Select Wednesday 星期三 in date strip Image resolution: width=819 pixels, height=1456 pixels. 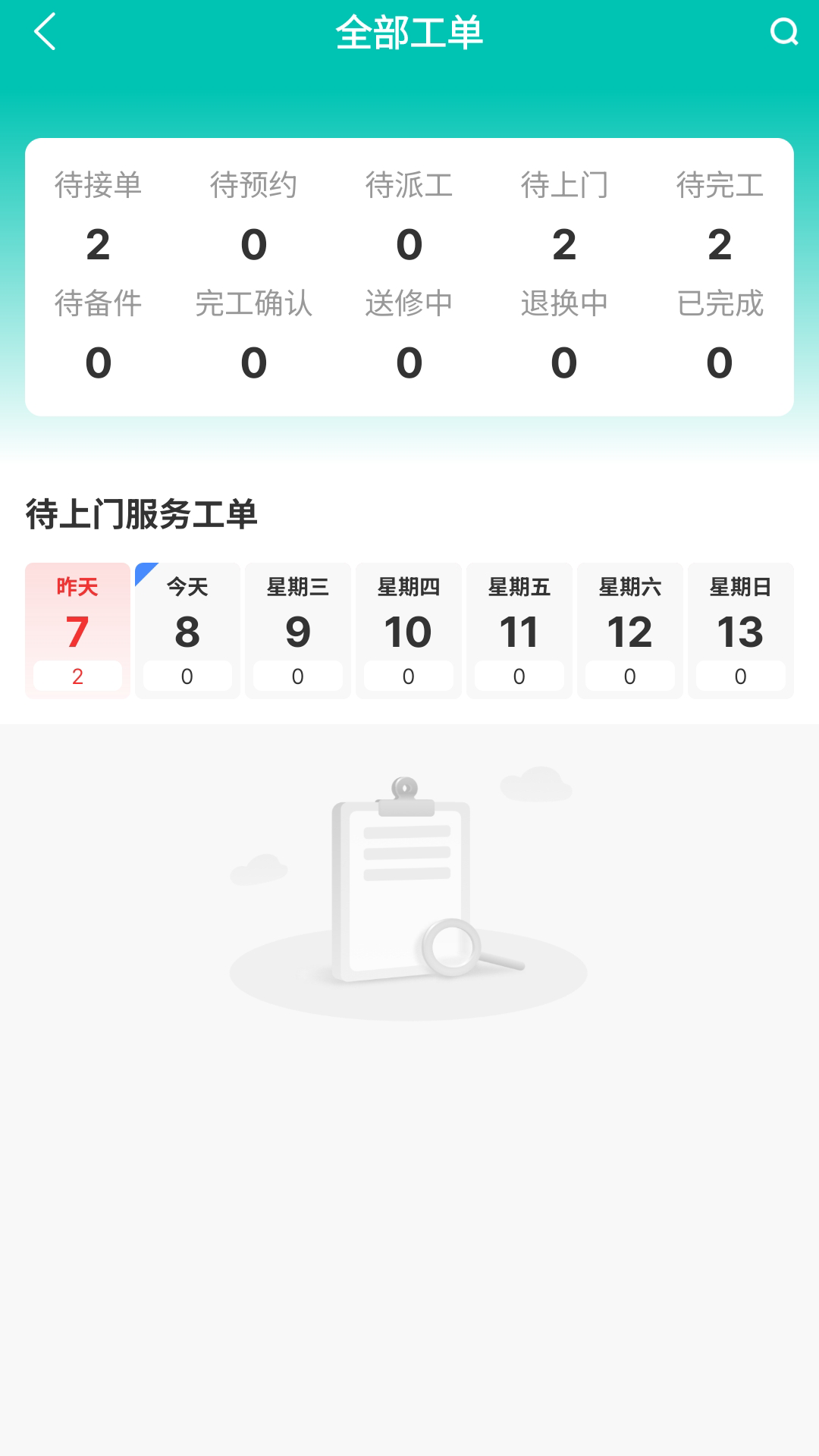298,622
